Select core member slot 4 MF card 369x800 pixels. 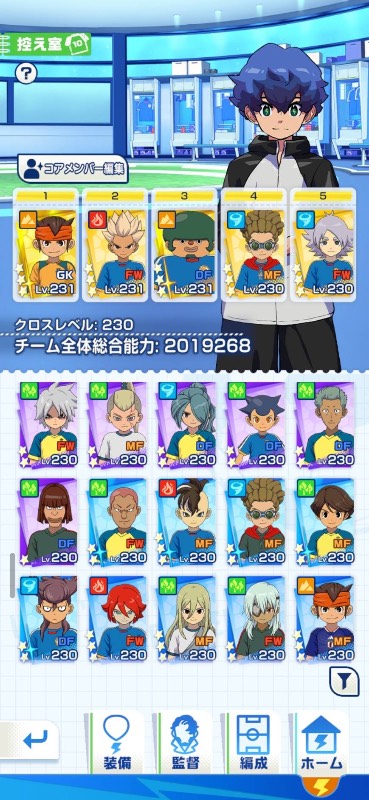click(x=254, y=245)
